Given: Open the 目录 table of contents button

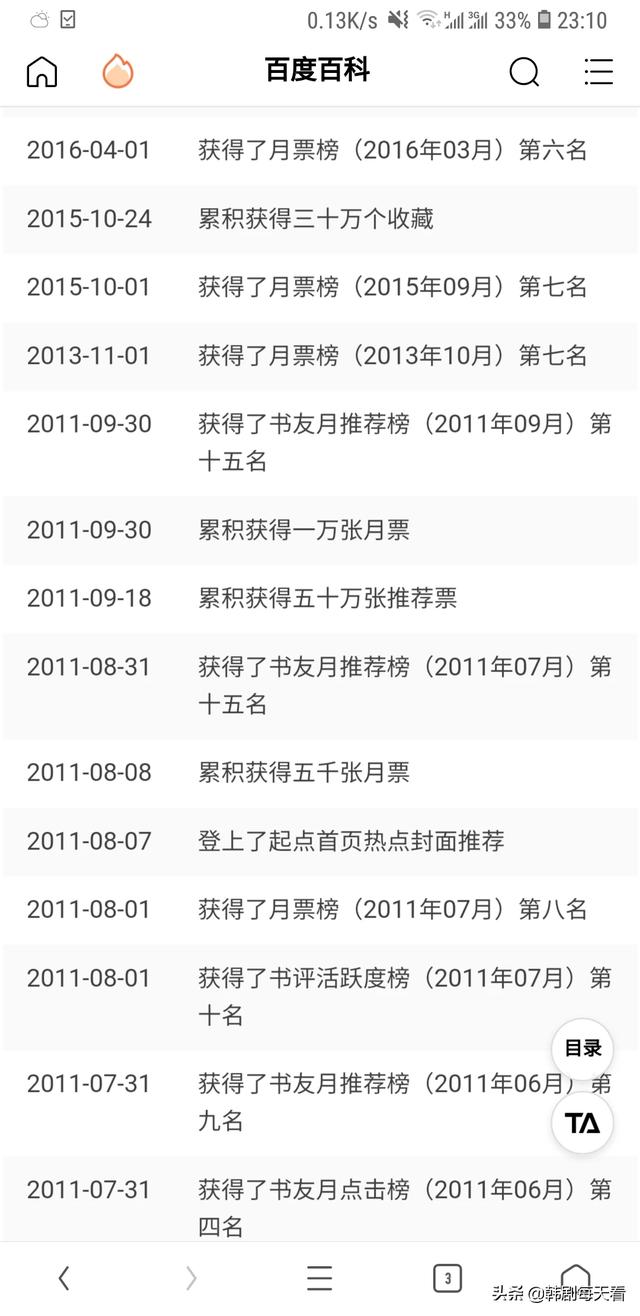Looking at the screenshot, I should pyautogui.click(x=583, y=1049).
